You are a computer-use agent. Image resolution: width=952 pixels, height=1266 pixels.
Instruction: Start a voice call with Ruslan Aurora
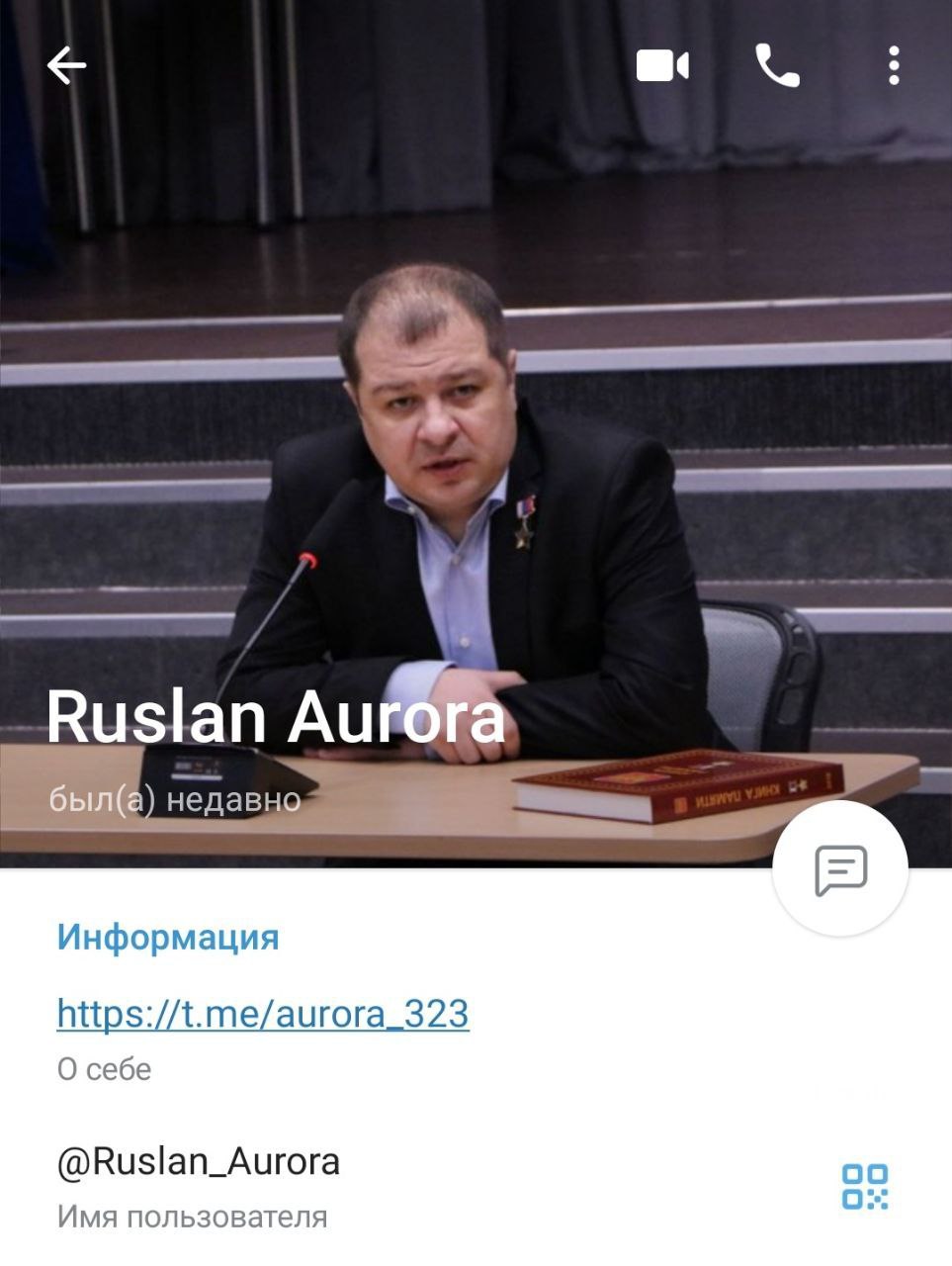click(777, 66)
